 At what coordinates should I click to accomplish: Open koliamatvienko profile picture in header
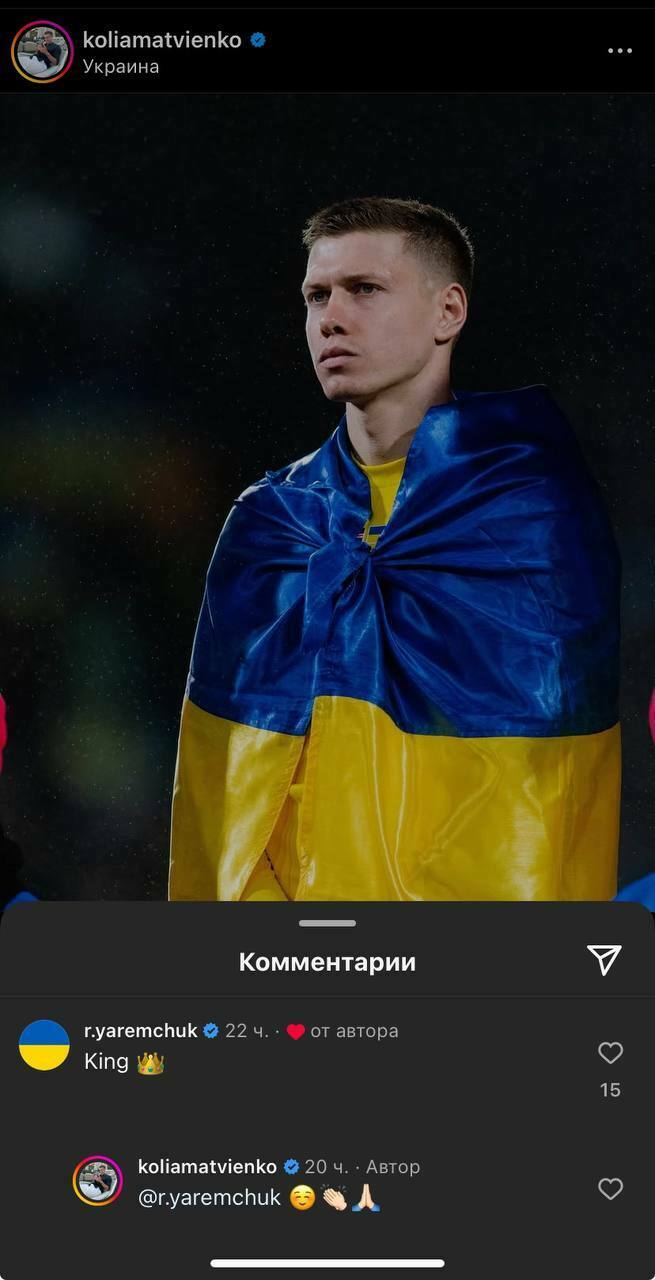42,52
